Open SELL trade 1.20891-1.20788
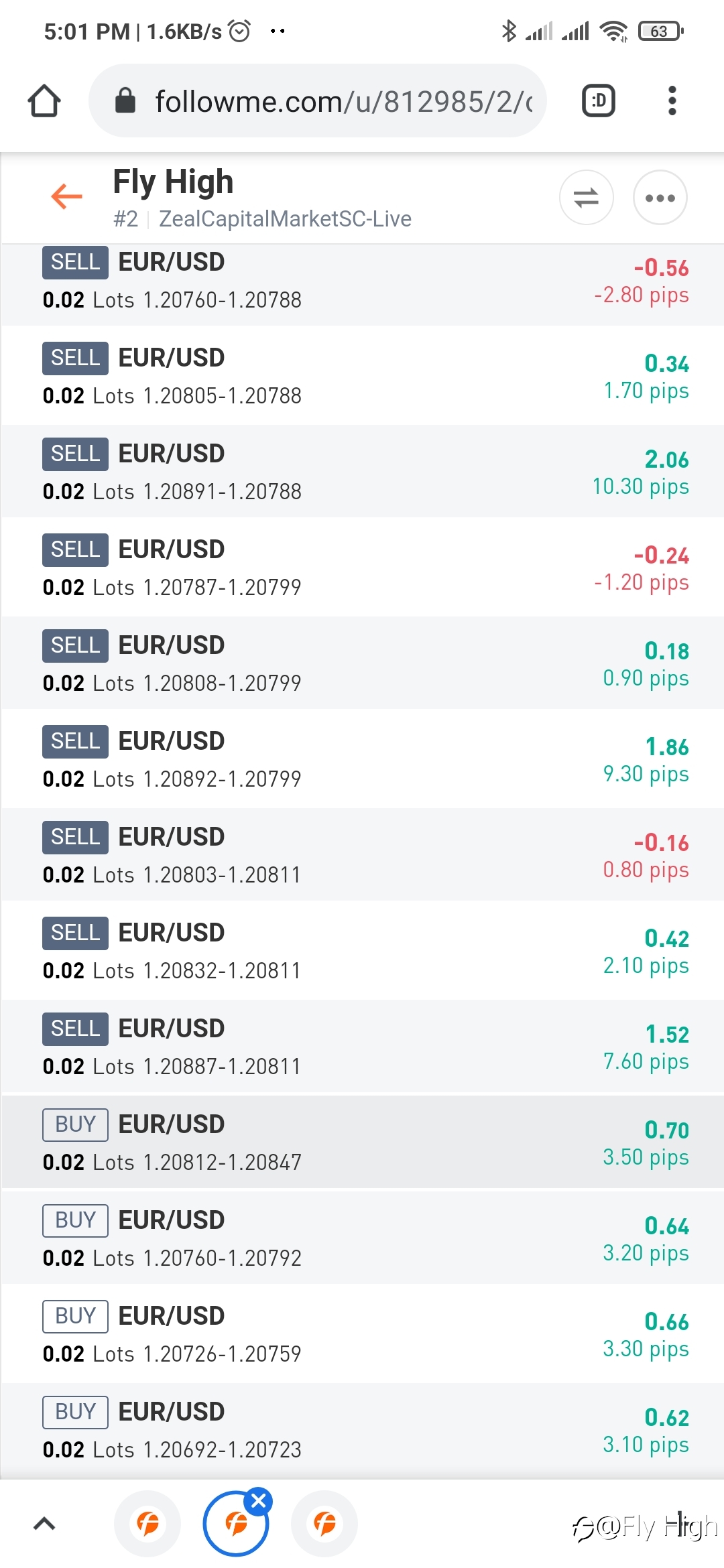This screenshot has width=724, height=1568. tap(362, 471)
